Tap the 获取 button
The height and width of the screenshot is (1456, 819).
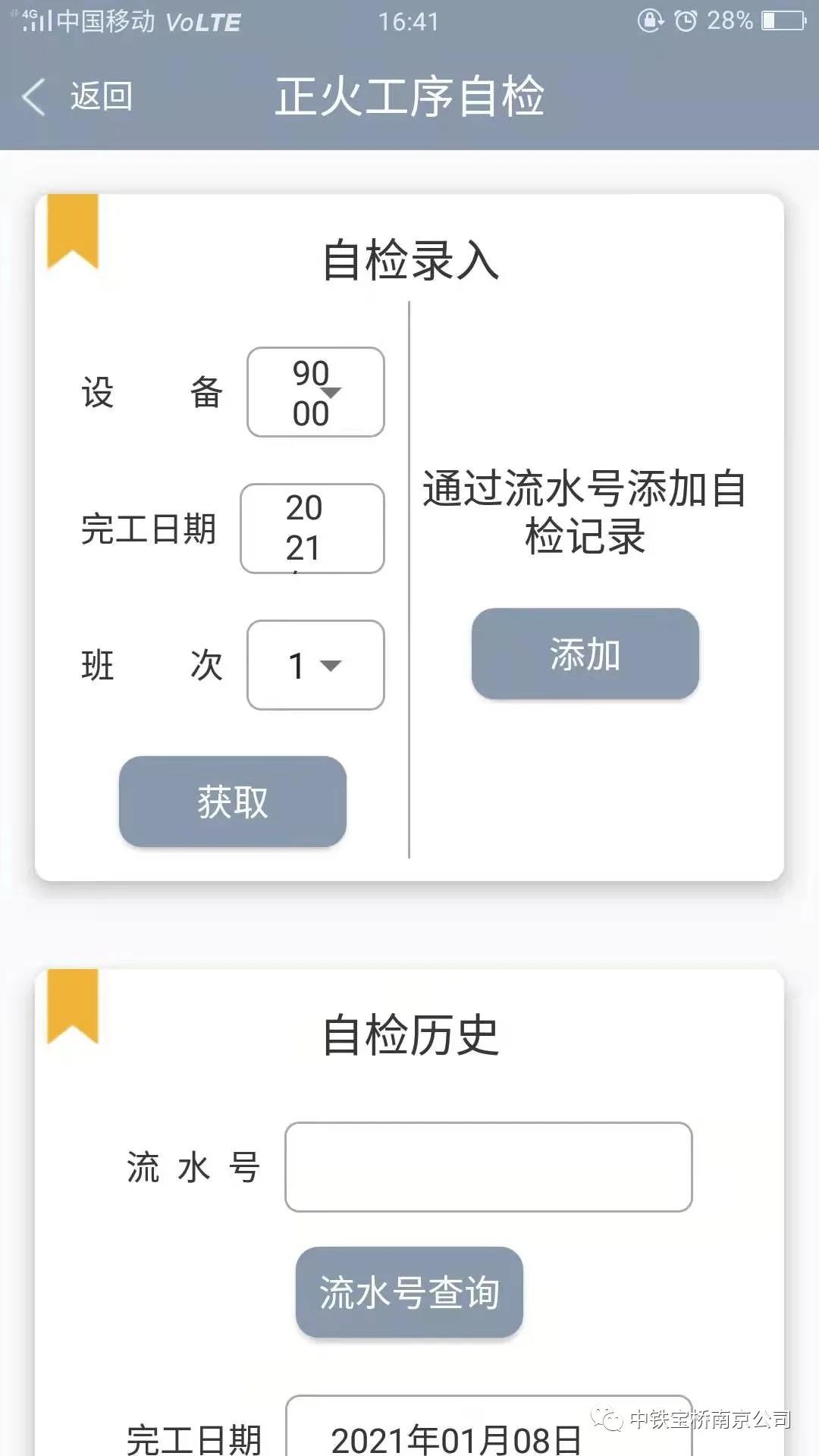(233, 802)
